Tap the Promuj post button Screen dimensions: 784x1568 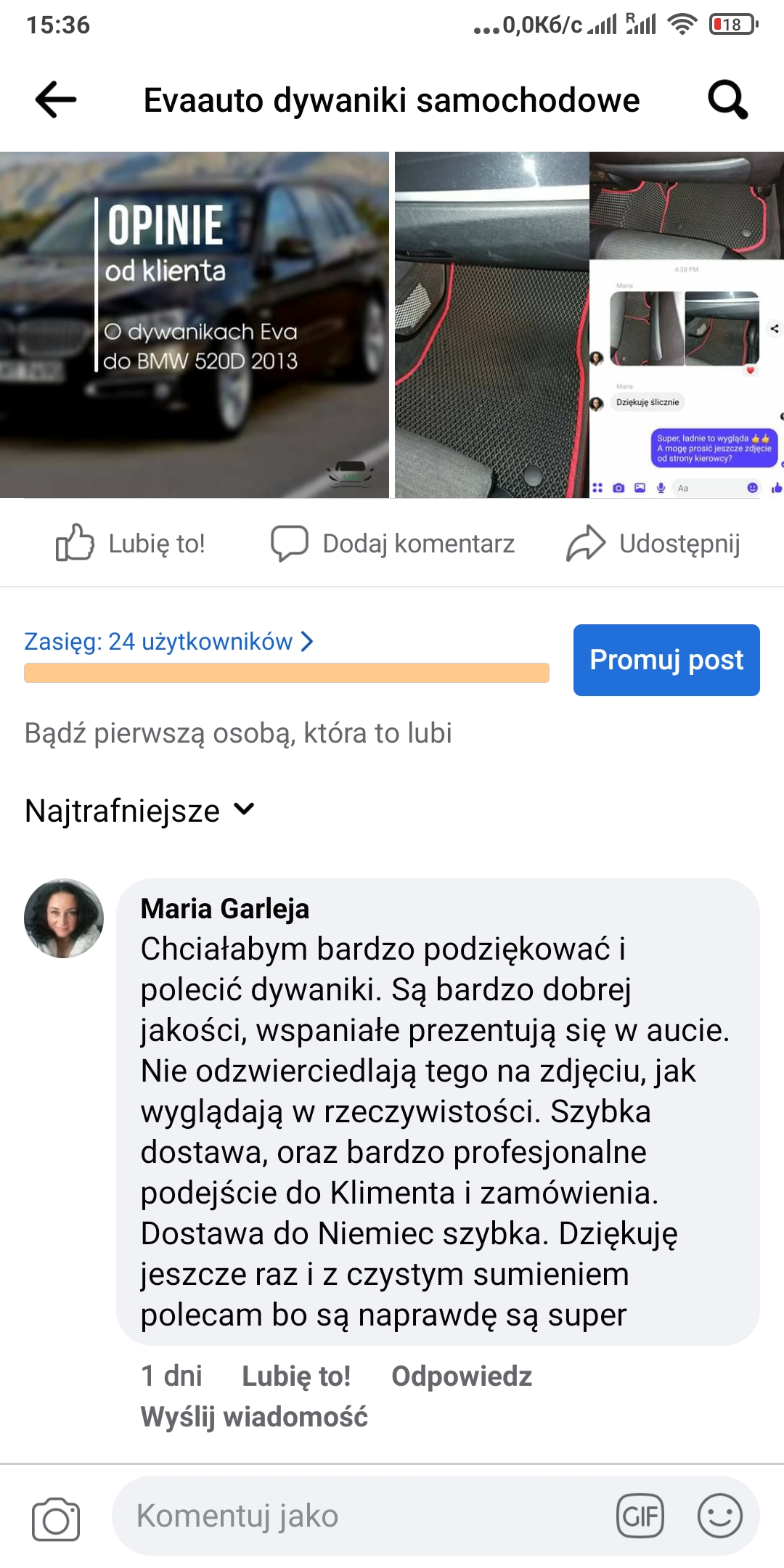point(666,660)
